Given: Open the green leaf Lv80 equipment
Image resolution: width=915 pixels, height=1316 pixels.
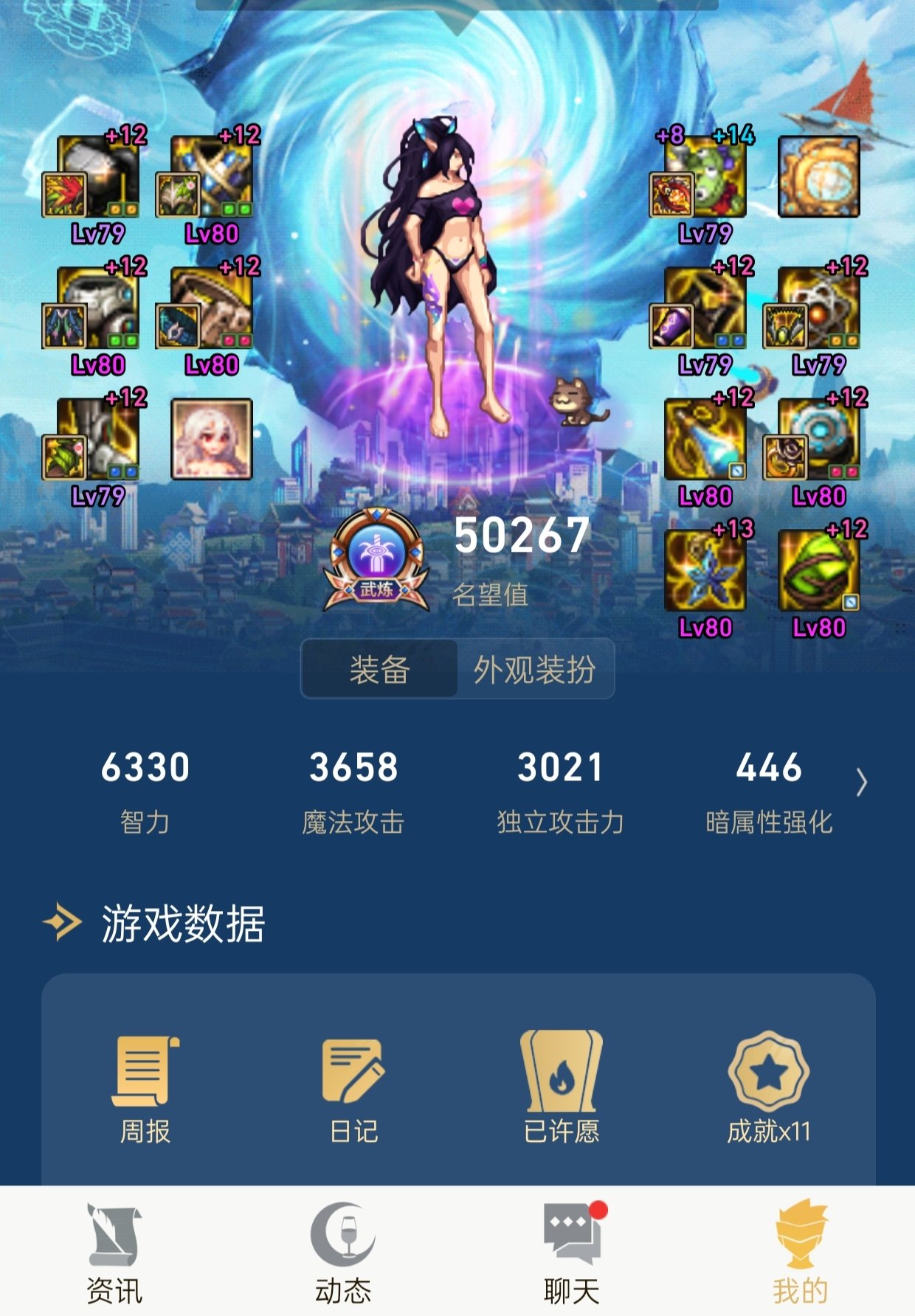Looking at the screenshot, I should coord(819,572).
